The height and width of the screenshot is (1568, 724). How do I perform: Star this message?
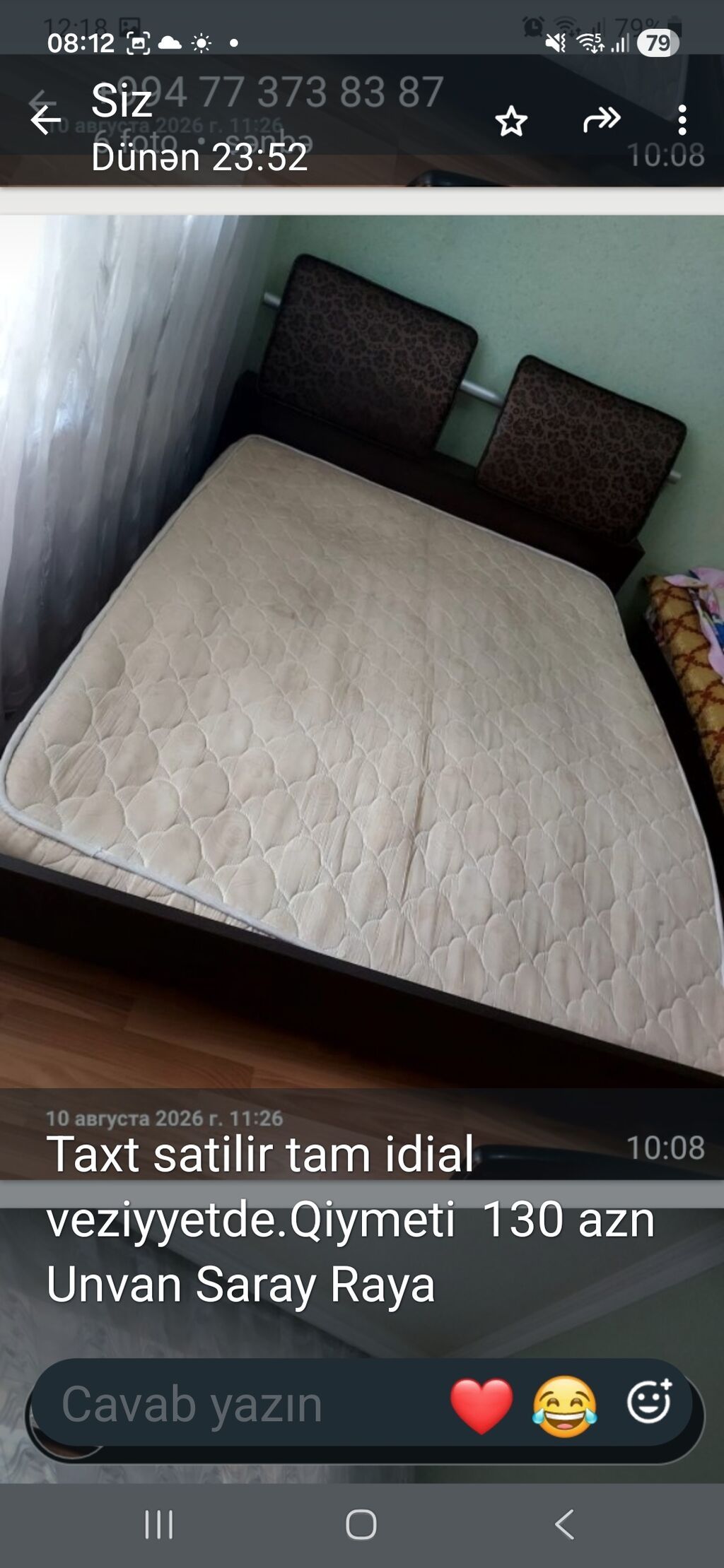click(510, 122)
